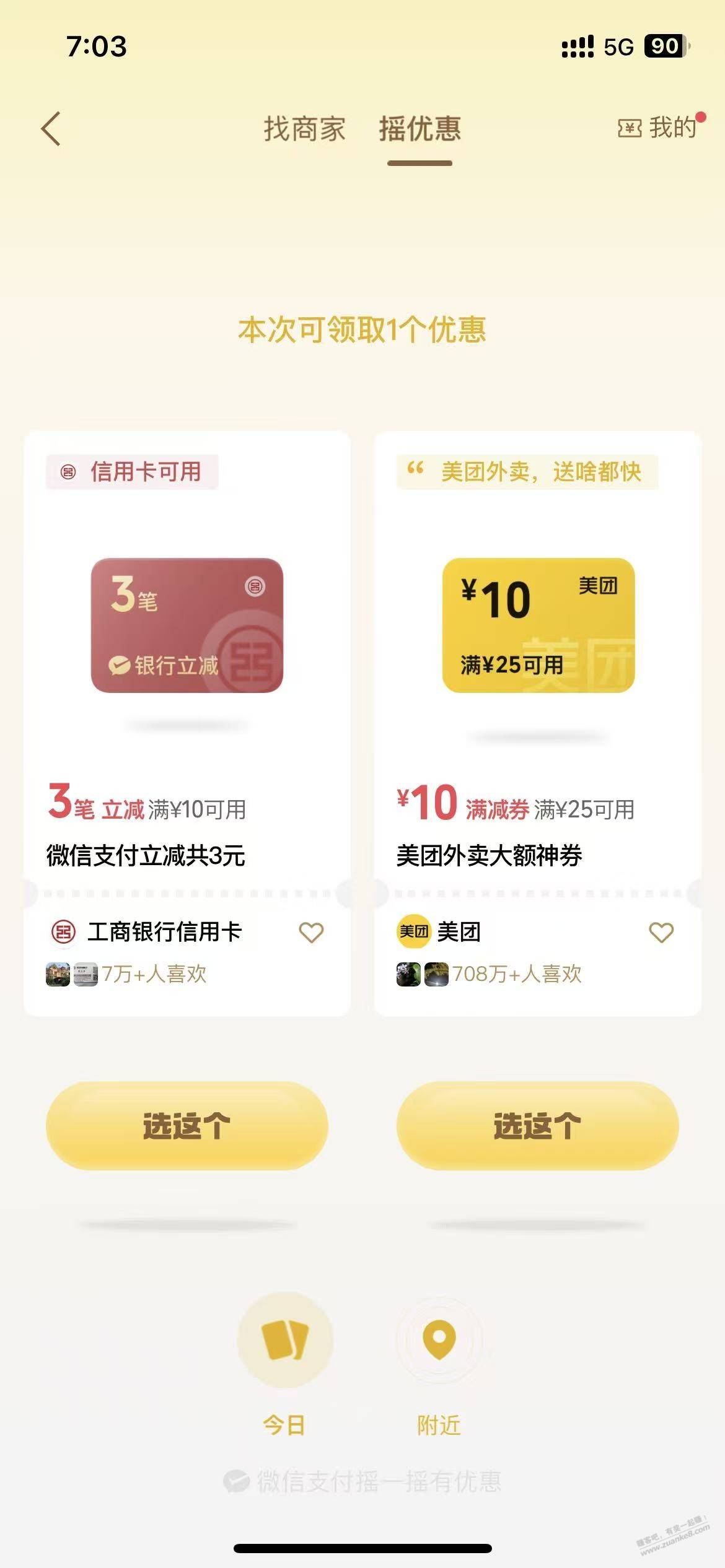Open 我的 coupons
The width and height of the screenshot is (725, 1568).
(x=659, y=128)
